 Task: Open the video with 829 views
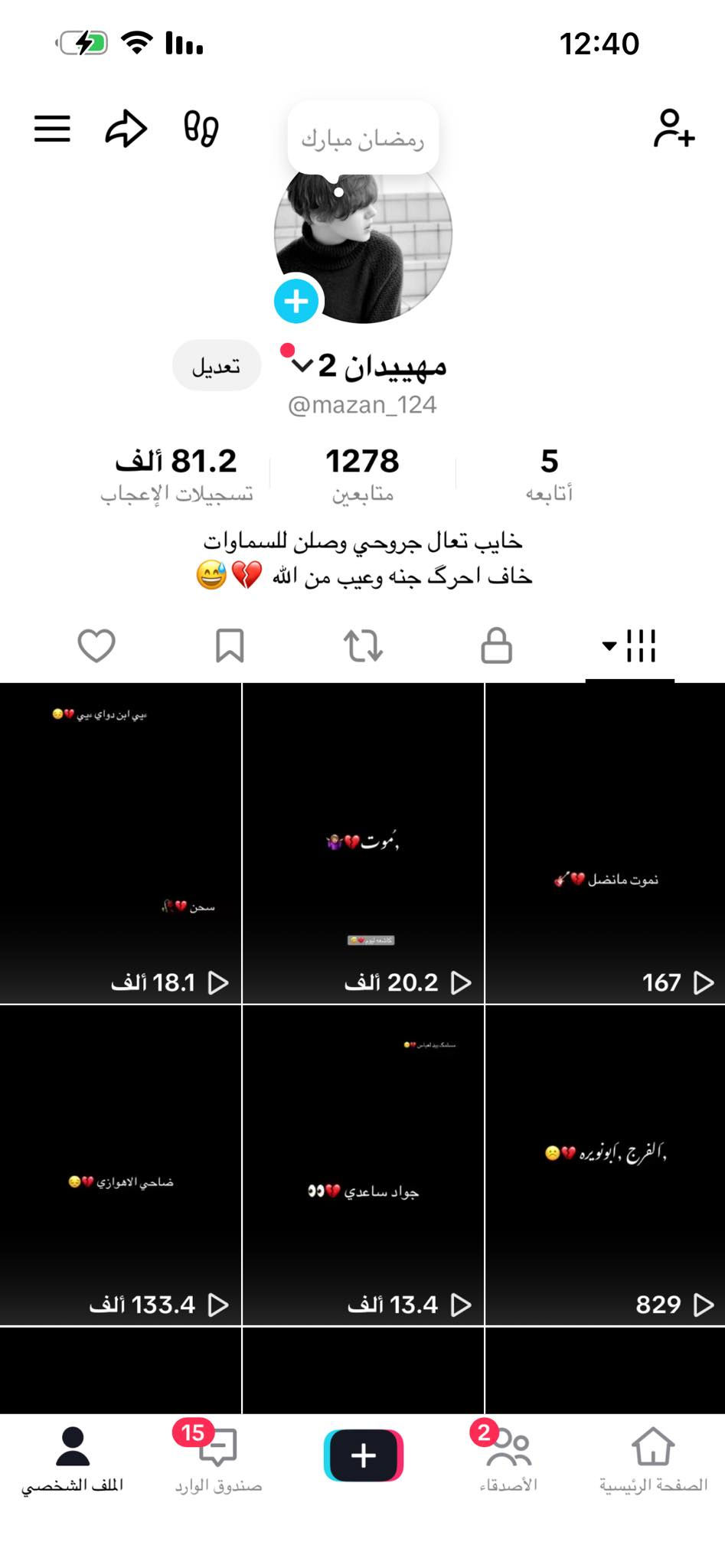click(x=605, y=1165)
